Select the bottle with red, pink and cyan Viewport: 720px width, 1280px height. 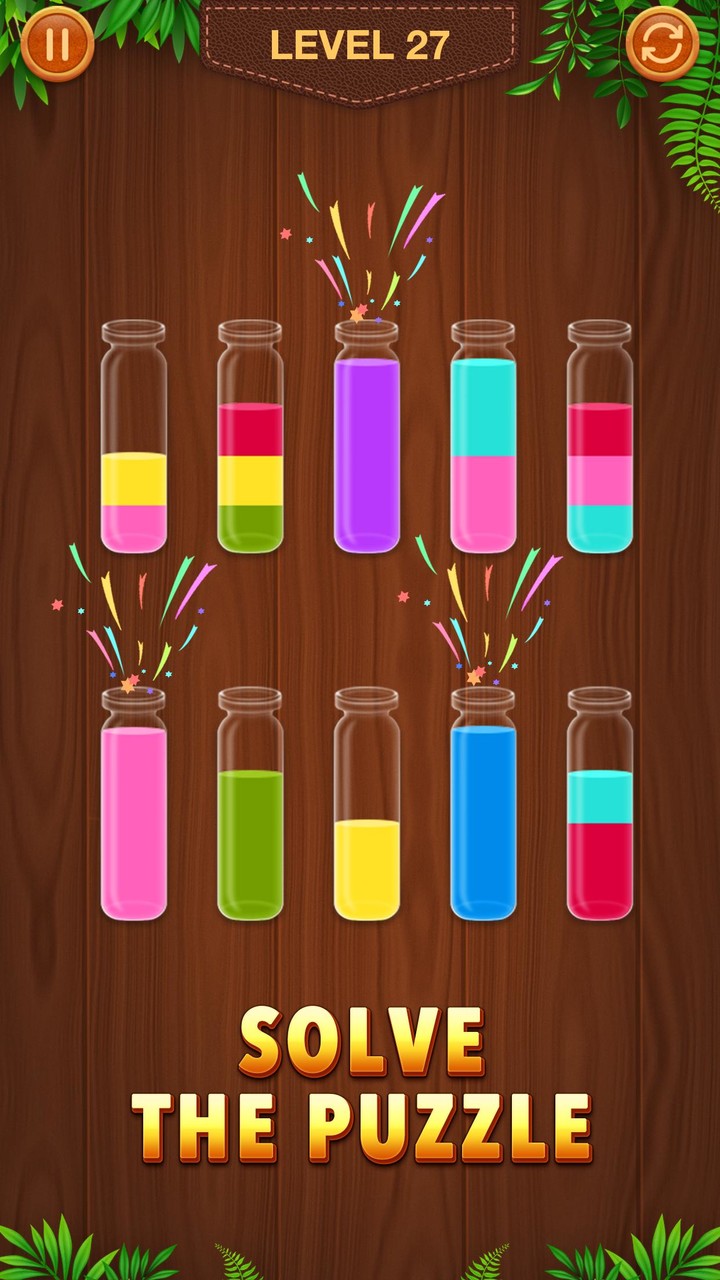600,440
